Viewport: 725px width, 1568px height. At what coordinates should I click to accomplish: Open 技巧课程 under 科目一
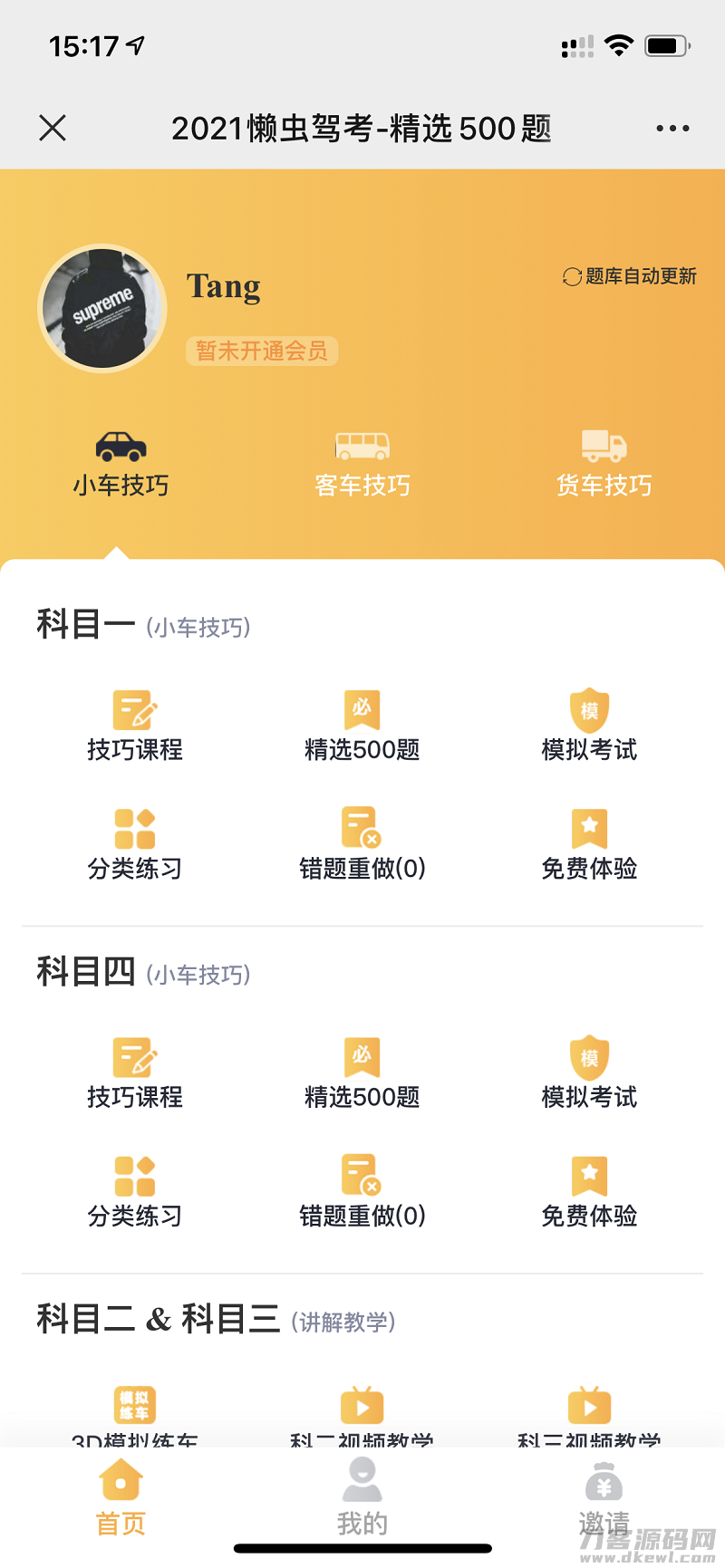[x=135, y=726]
